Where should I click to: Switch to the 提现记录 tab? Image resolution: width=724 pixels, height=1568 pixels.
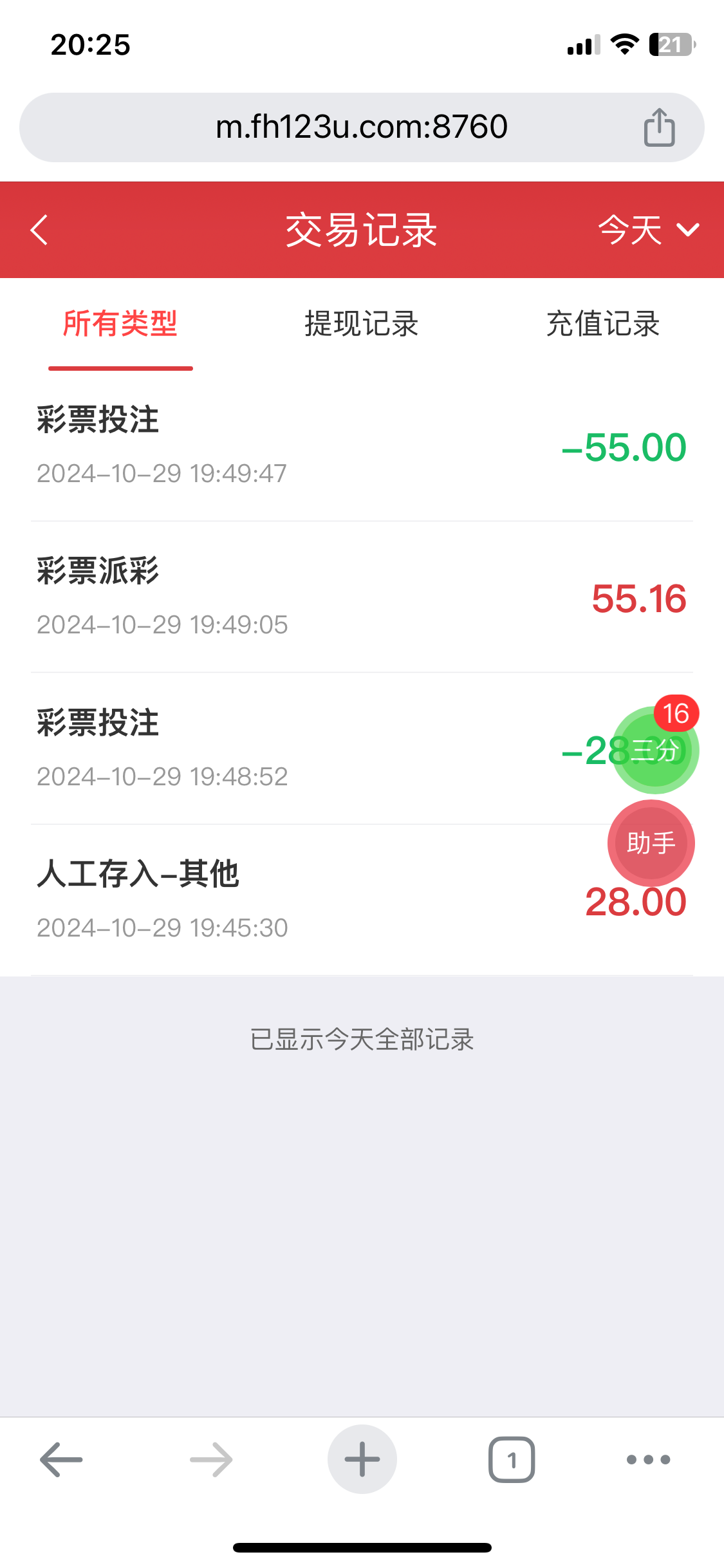(x=362, y=324)
